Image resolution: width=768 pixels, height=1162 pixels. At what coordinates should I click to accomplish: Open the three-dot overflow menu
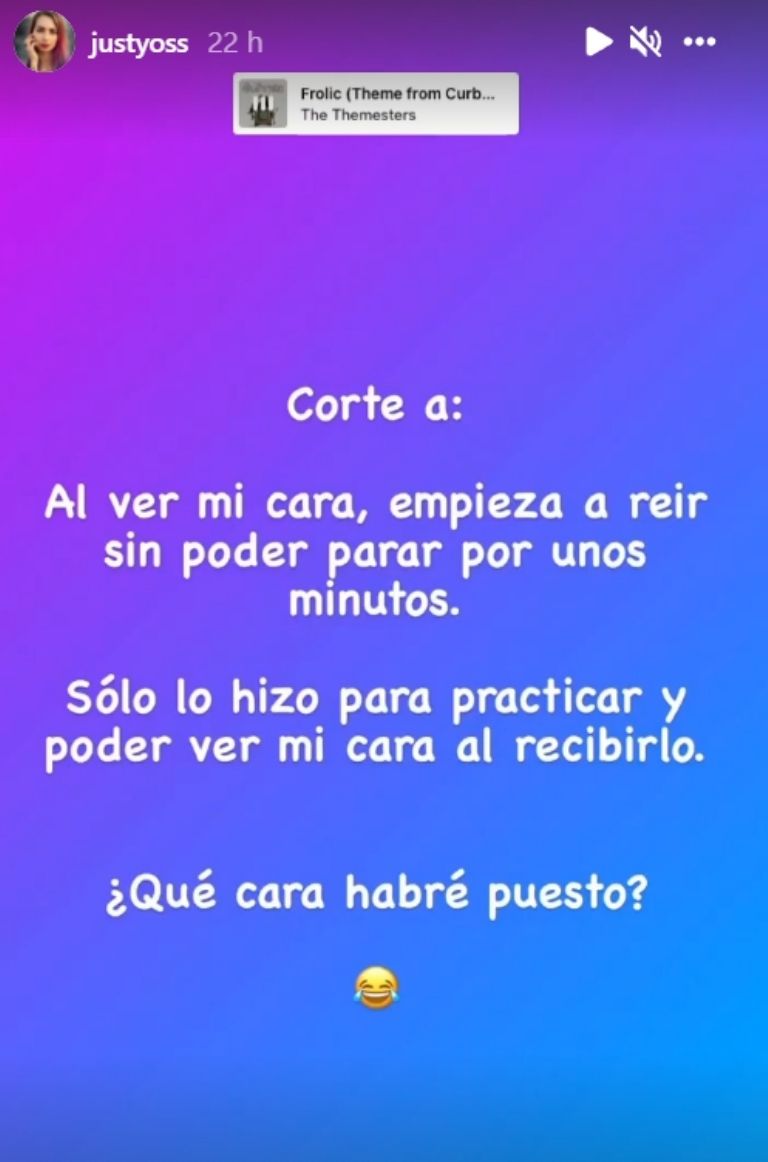[699, 42]
